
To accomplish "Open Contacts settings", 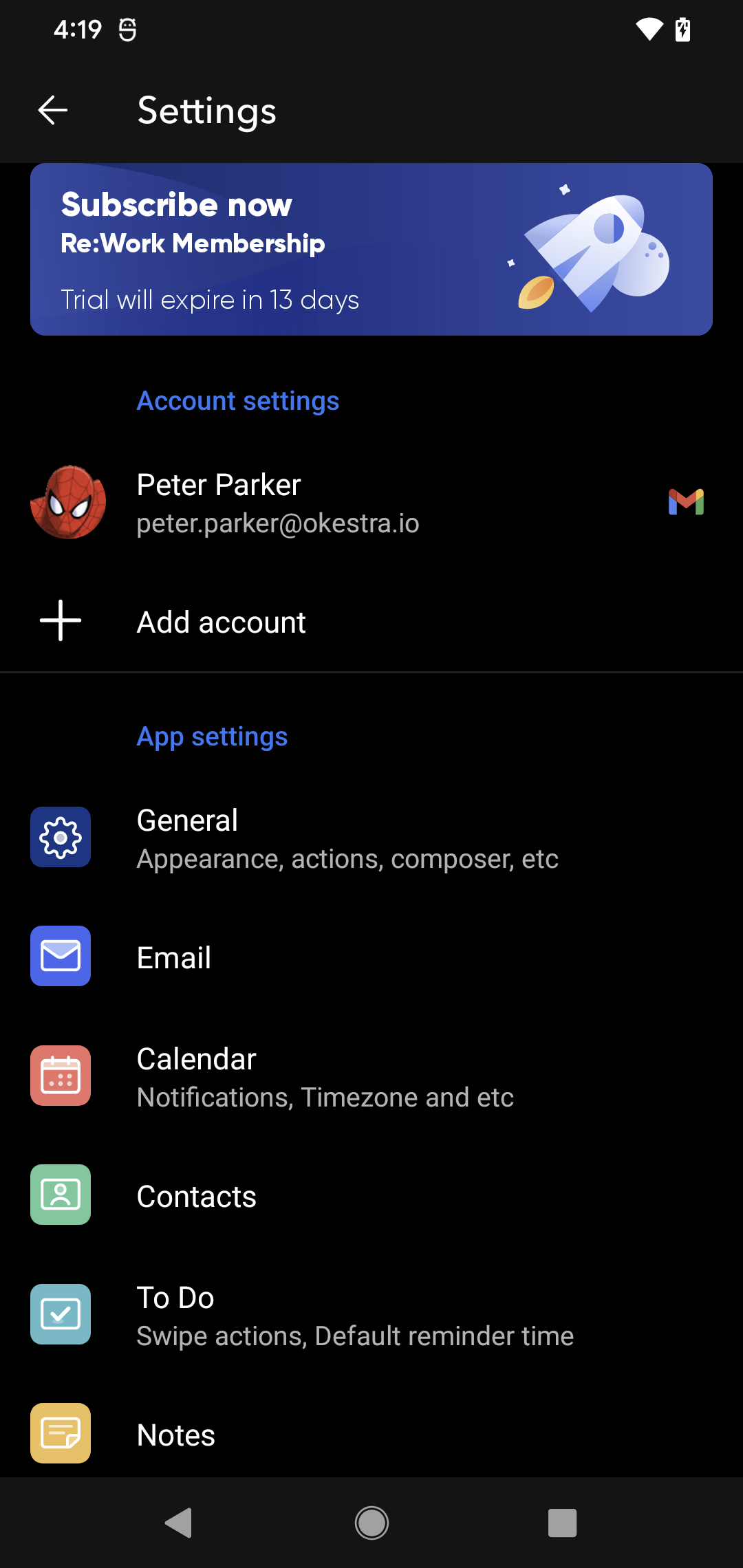I will pyautogui.click(x=371, y=1196).
